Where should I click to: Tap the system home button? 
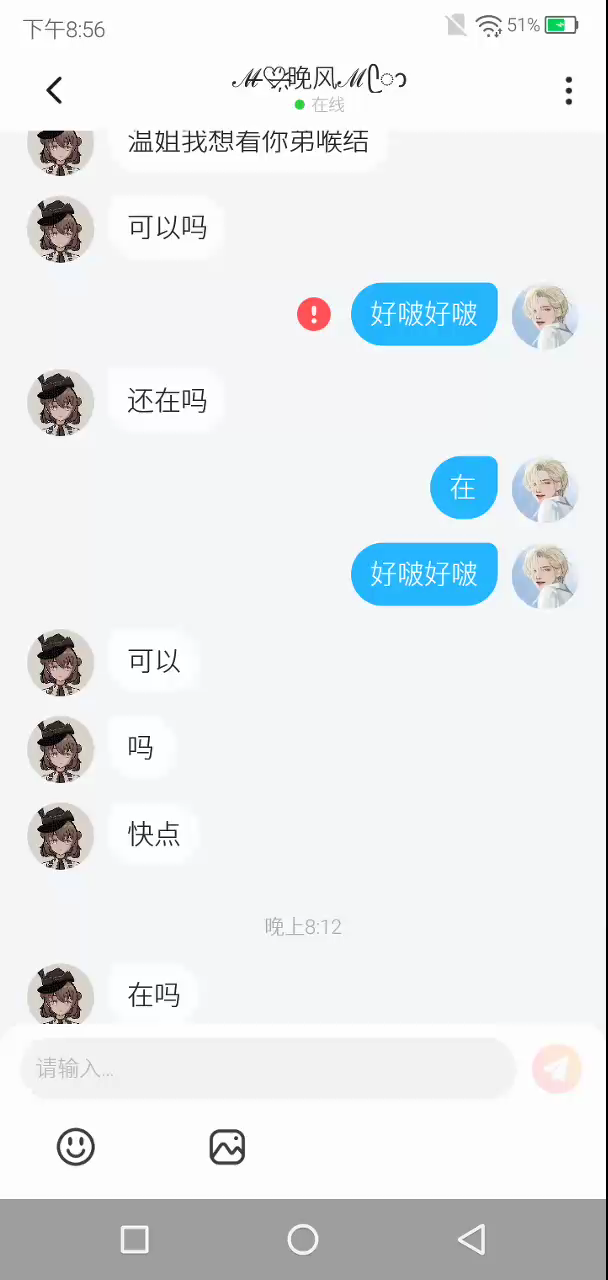click(x=303, y=1240)
